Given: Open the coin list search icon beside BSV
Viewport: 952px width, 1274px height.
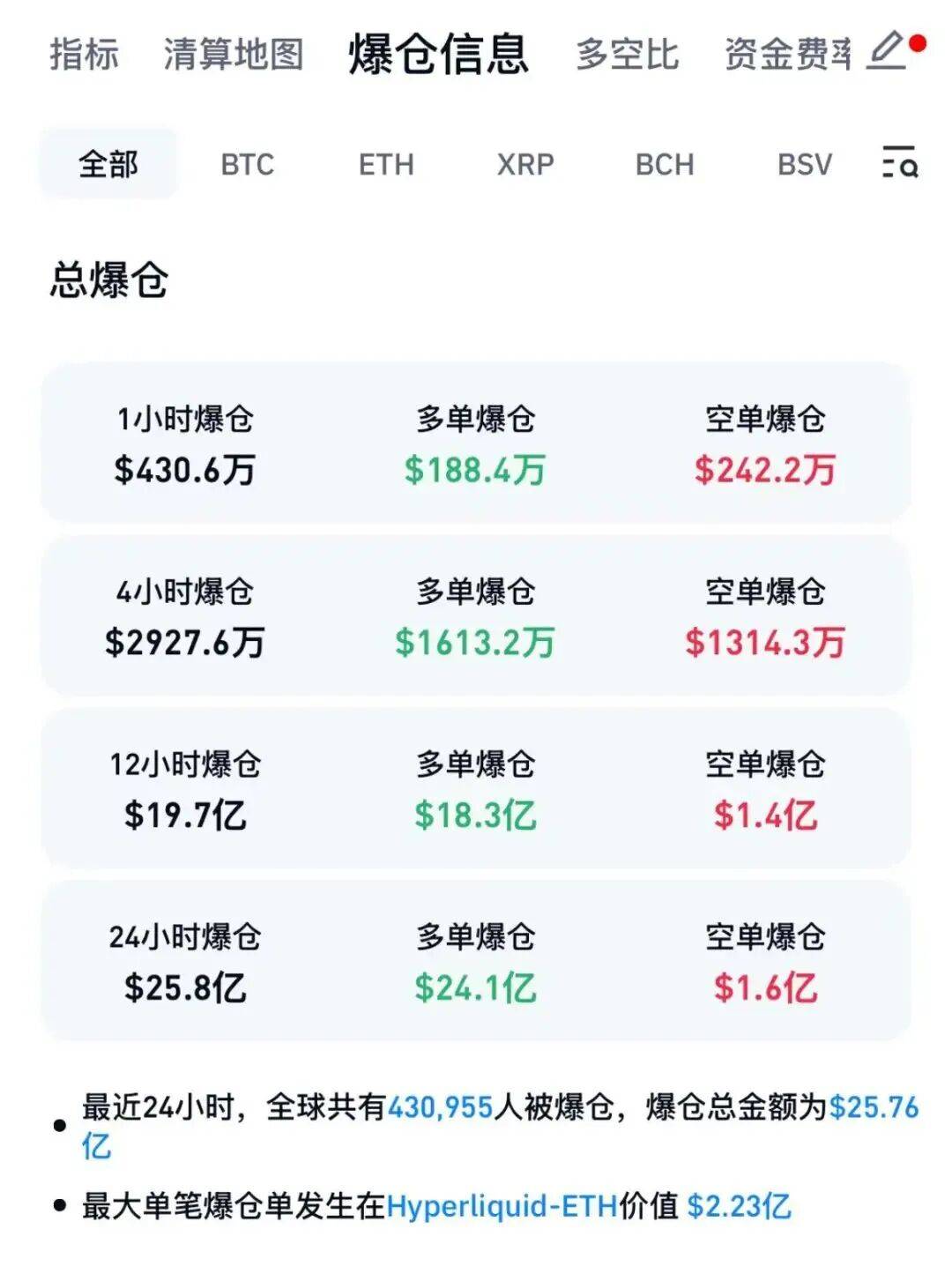Looking at the screenshot, I should 898,164.
